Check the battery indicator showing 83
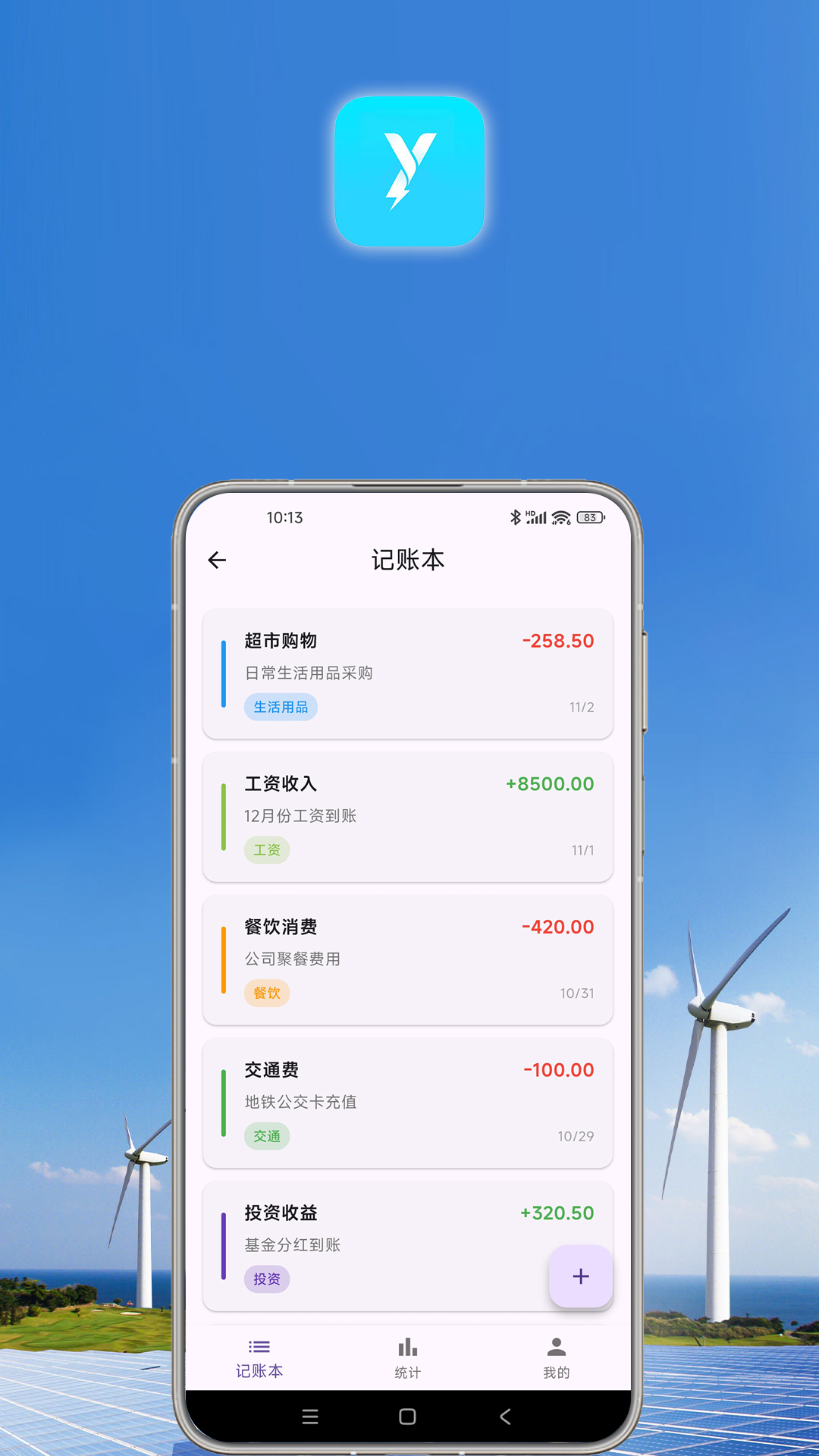Viewport: 819px width, 1456px height. [x=588, y=517]
